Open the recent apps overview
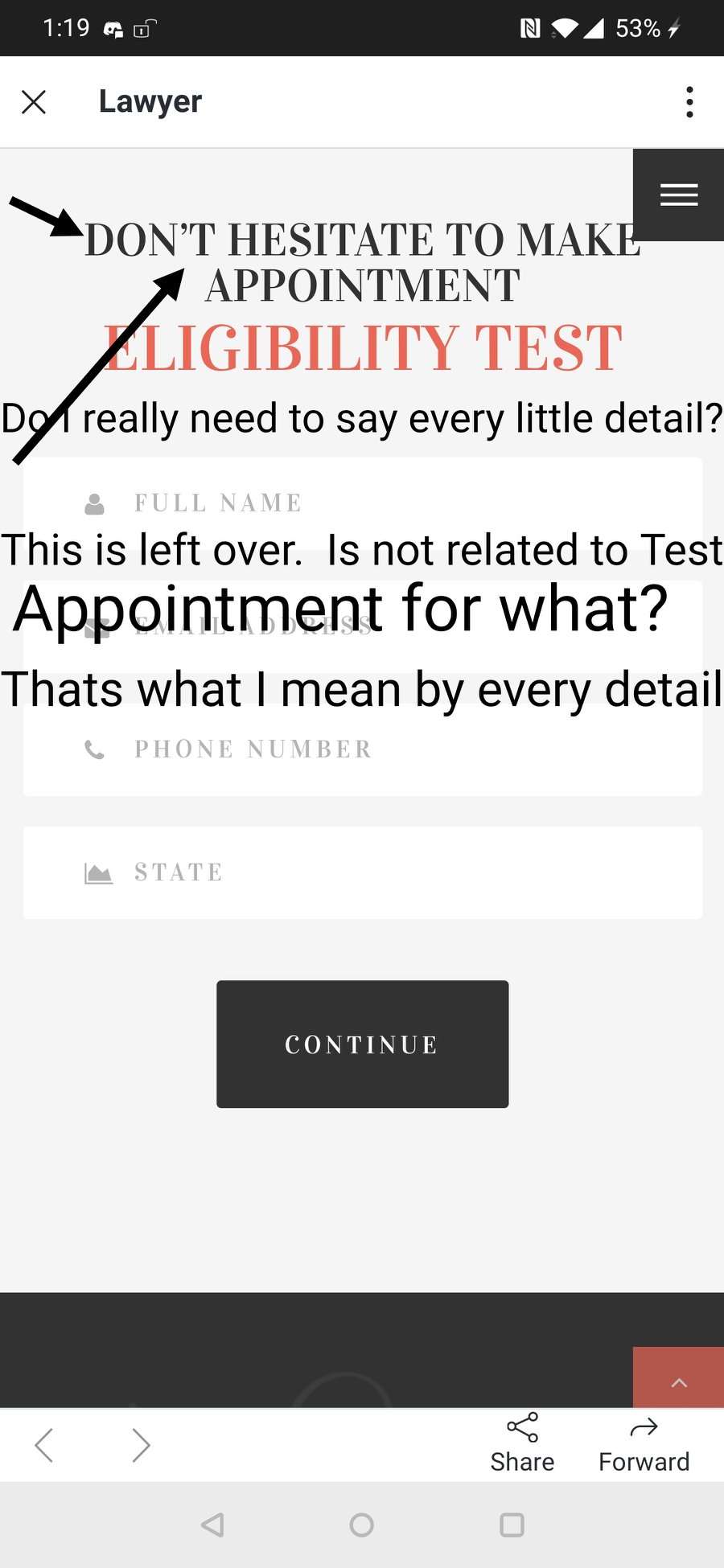This screenshot has width=724, height=1568. (x=512, y=1525)
